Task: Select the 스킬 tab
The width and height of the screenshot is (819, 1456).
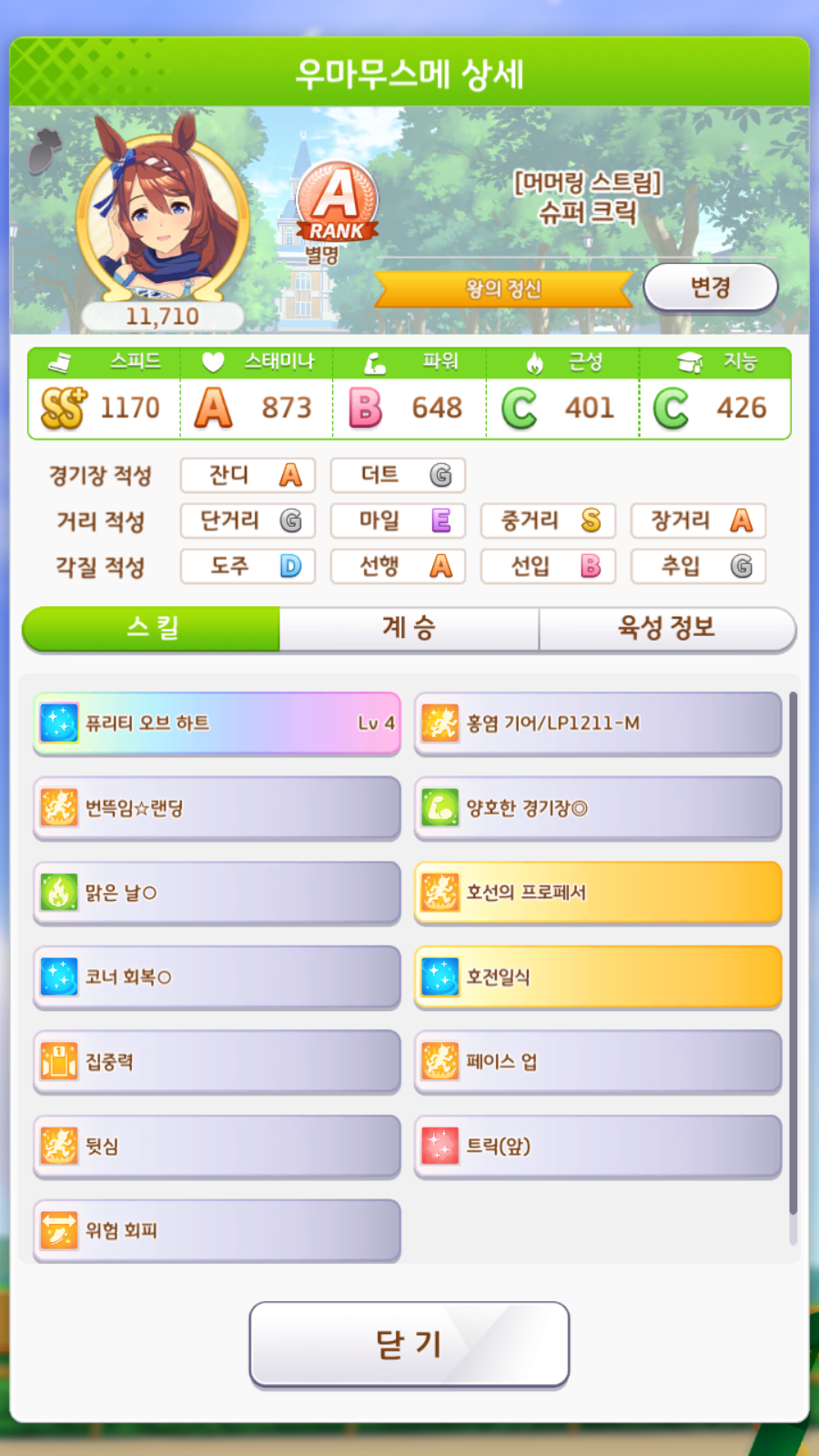Action: coord(152,628)
